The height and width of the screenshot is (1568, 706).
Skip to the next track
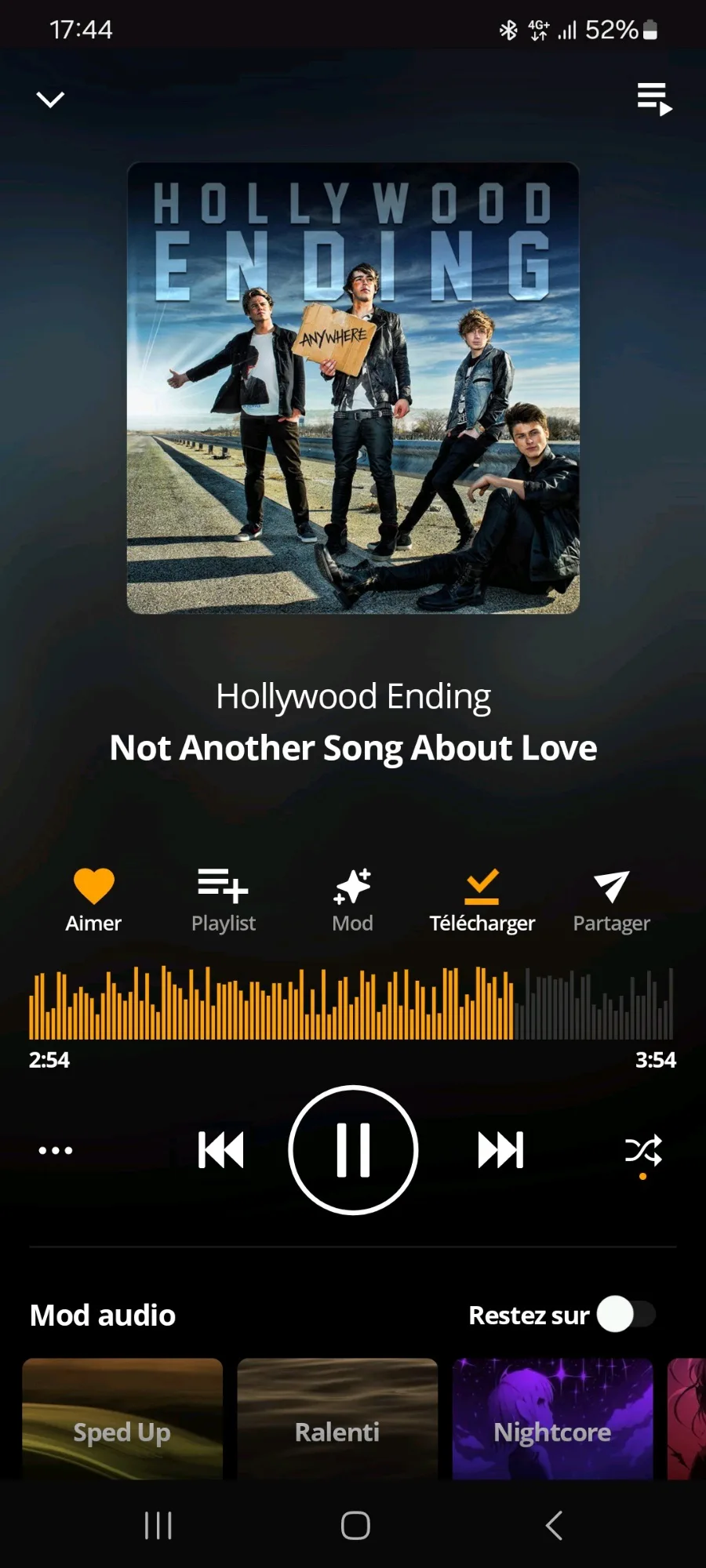click(x=500, y=1150)
